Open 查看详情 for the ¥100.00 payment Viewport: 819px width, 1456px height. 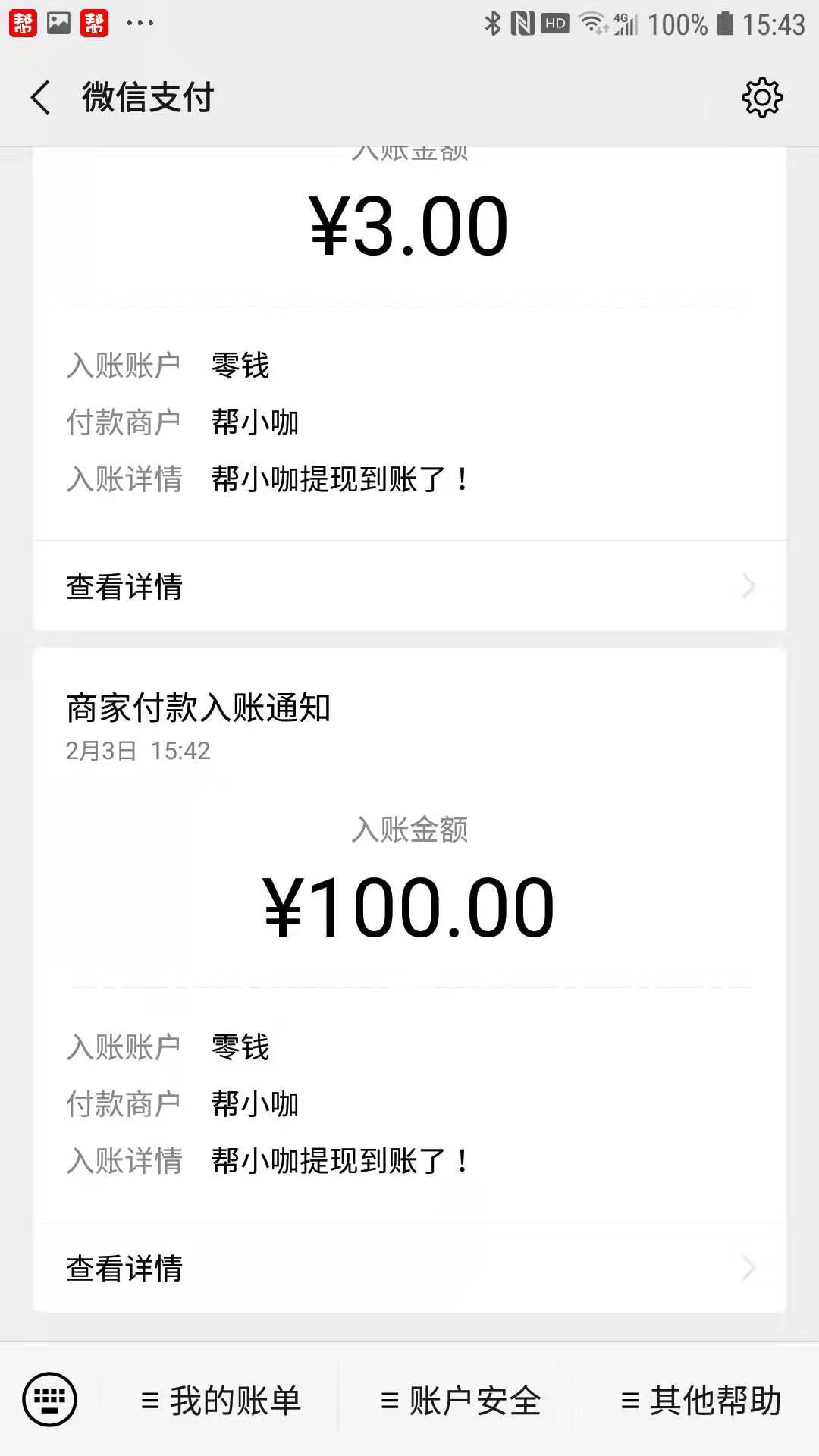click(x=409, y=1268)
